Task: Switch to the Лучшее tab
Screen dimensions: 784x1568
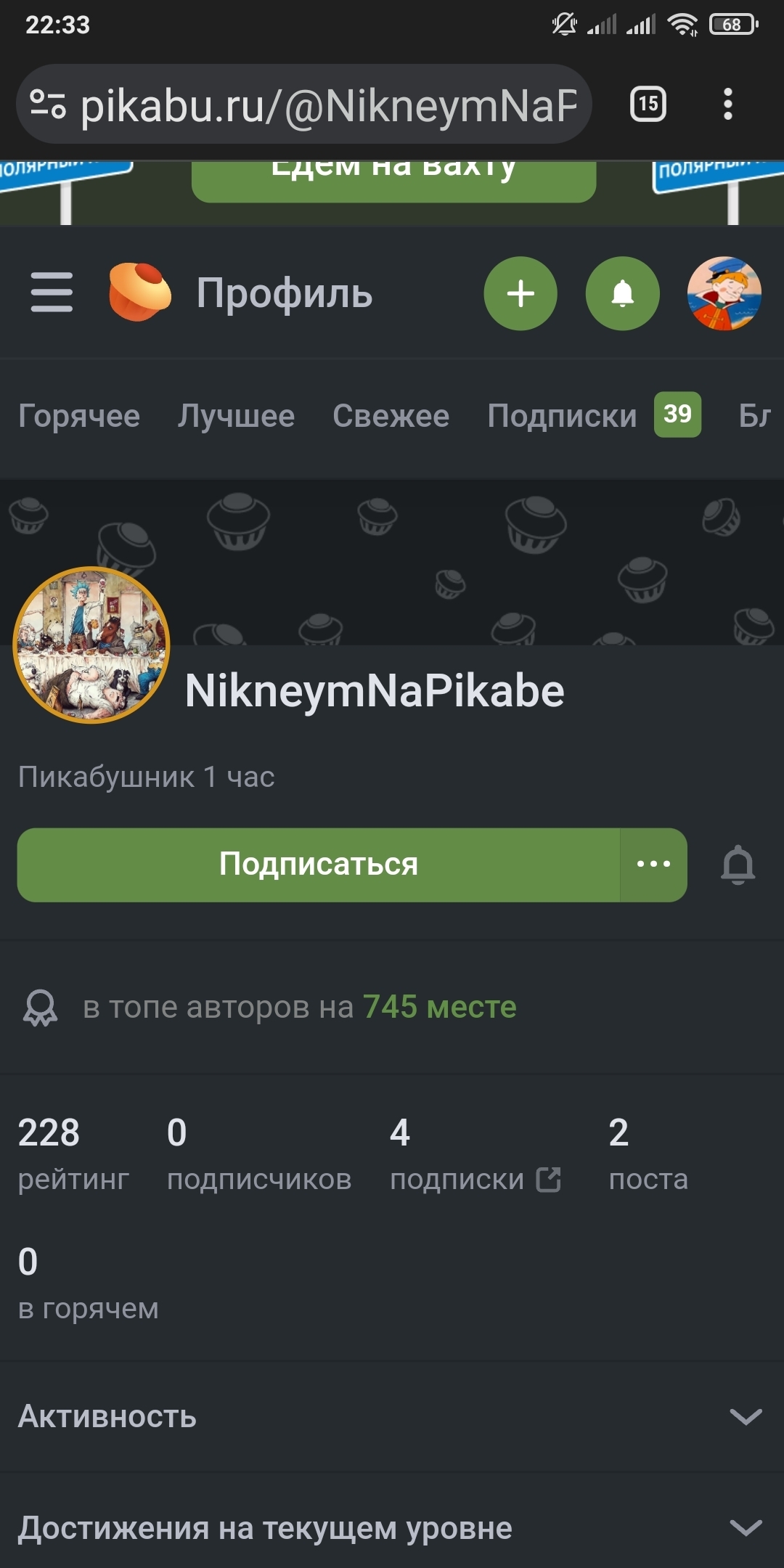Action: pyautogui.click(x=236, y=416)
